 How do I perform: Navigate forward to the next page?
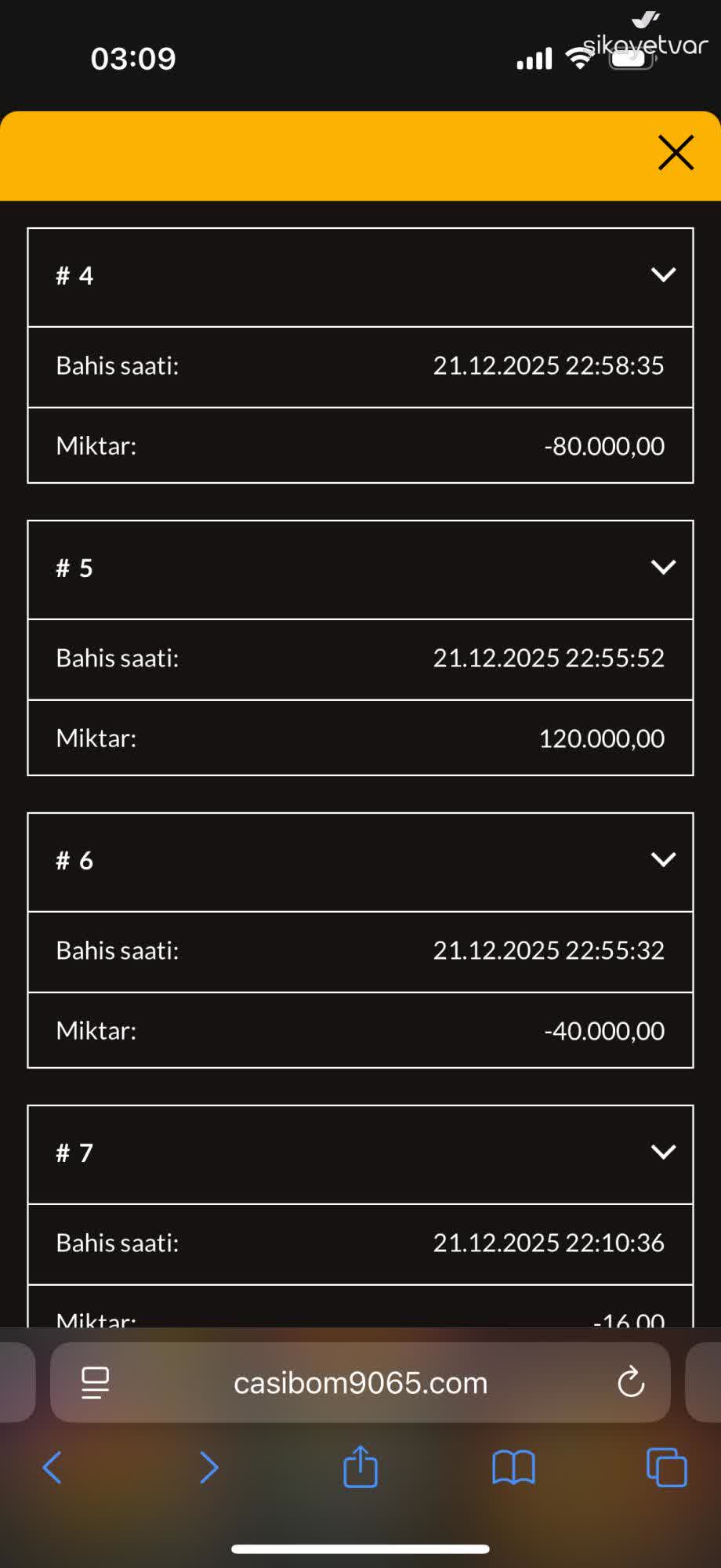coord(208,1468)
